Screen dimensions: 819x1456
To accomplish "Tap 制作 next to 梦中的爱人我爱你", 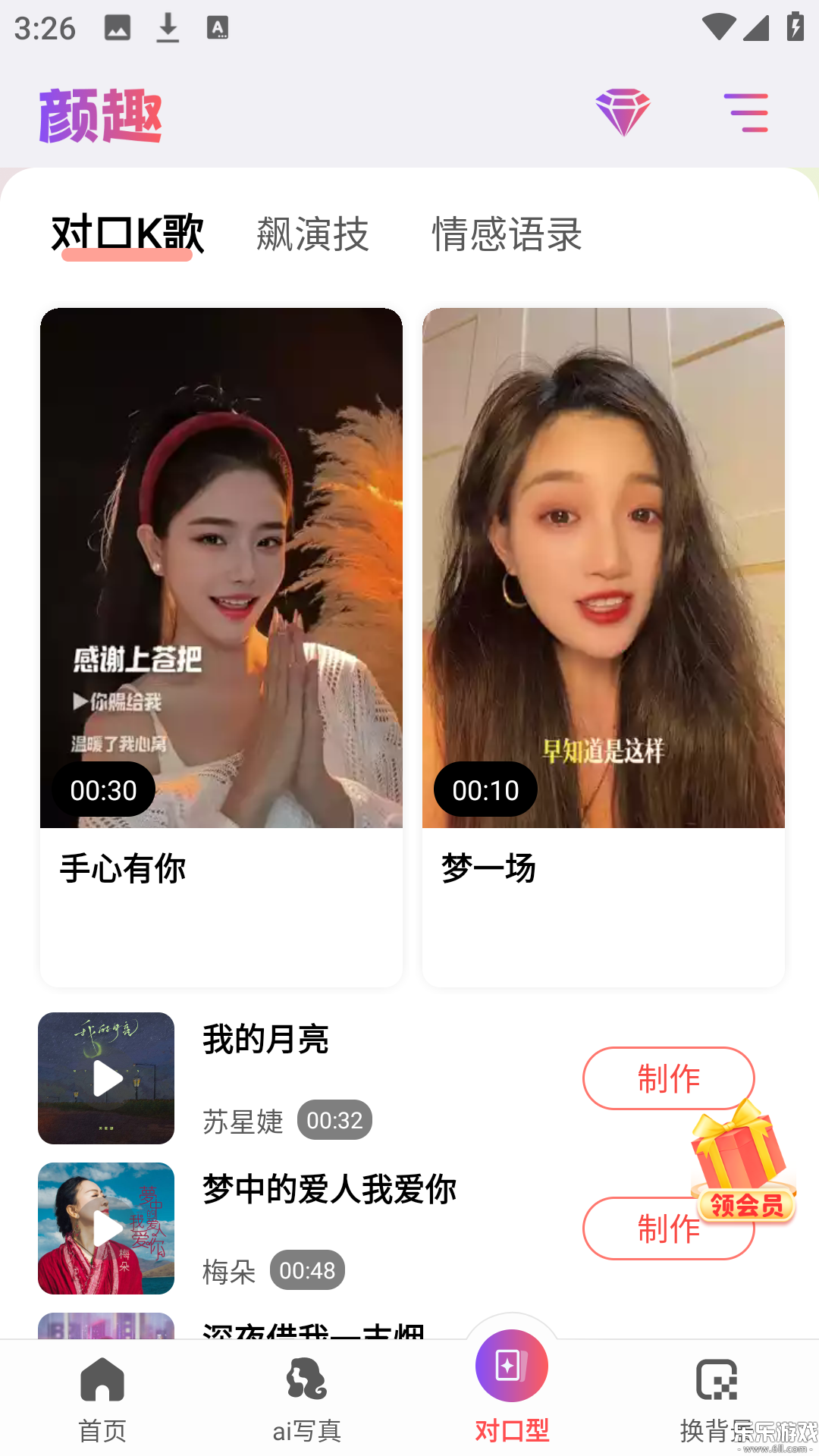I will coord(668,1229).
